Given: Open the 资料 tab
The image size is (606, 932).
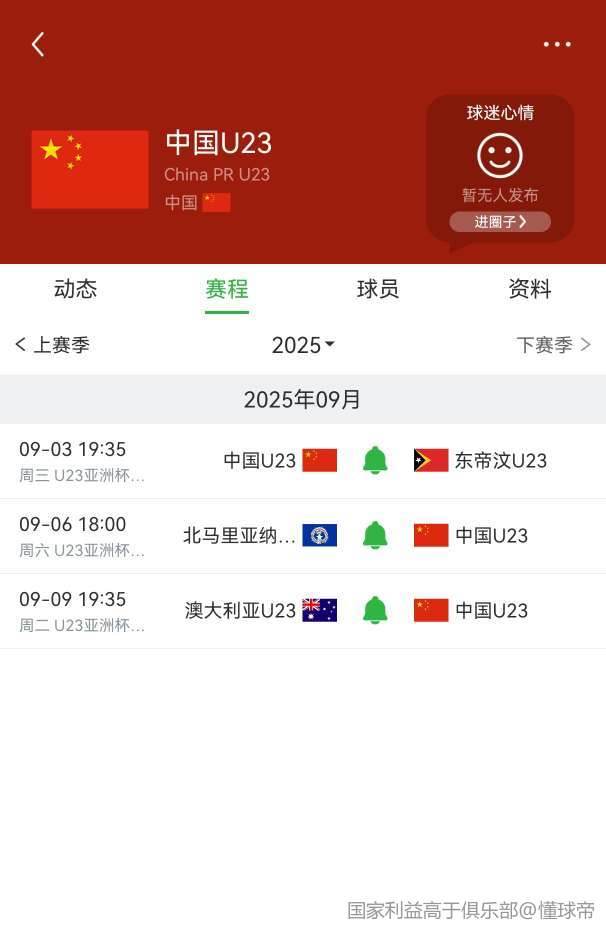Looking at the screenshot, I should coord(530,290).
